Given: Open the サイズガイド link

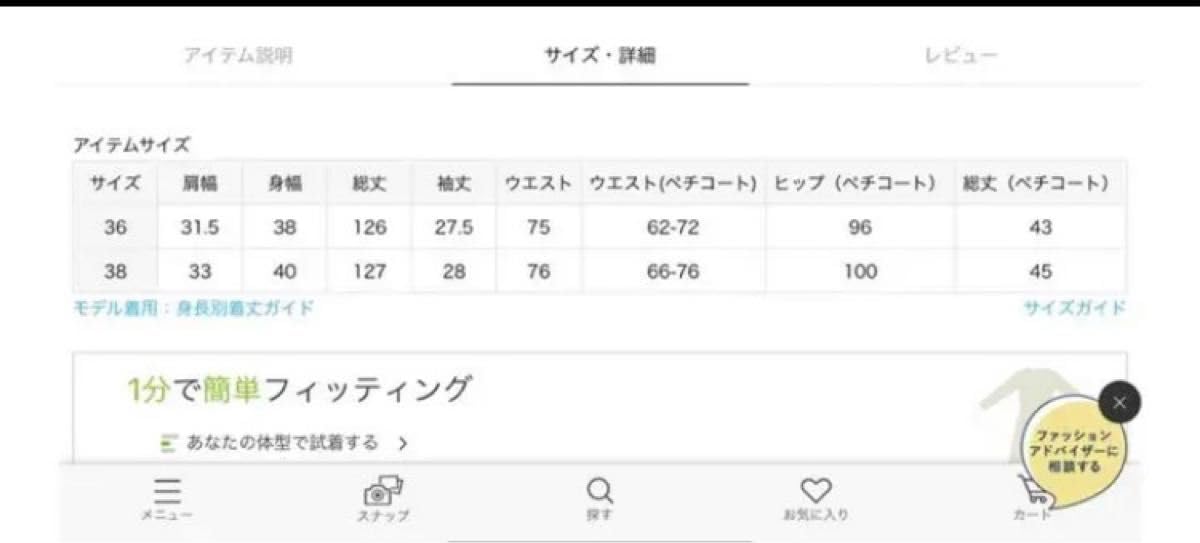Looking at the screenshot, I should pyautogui.click(x=1075, y=308).
